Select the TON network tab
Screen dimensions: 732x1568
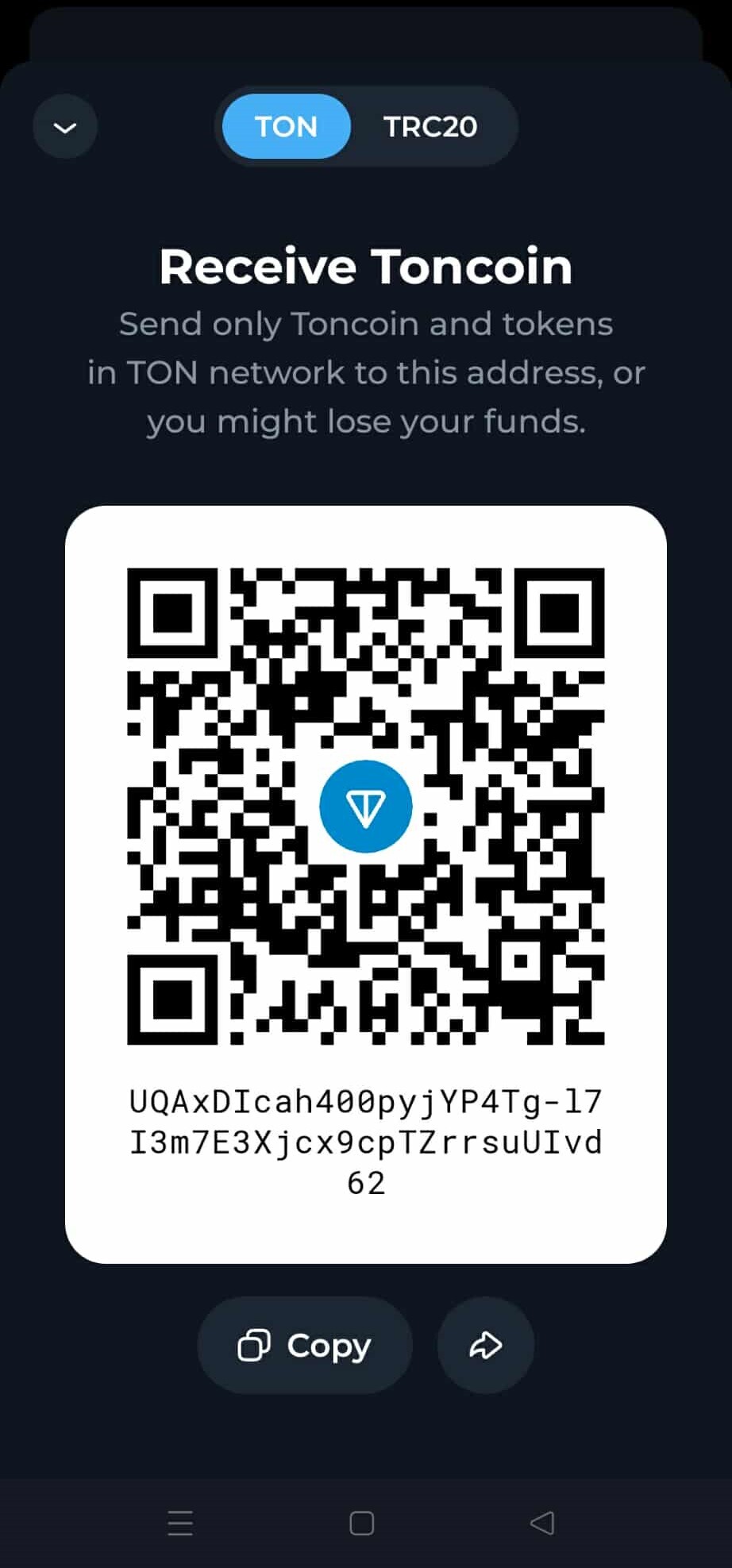coord(286,127)
